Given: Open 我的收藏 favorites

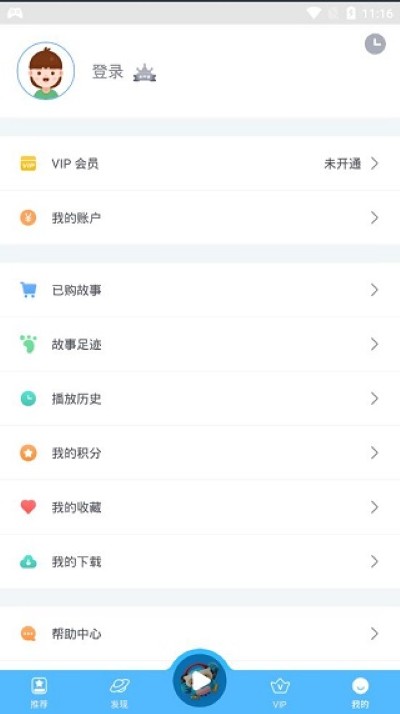Looking at the screenshot, I should tap(200, 507).
